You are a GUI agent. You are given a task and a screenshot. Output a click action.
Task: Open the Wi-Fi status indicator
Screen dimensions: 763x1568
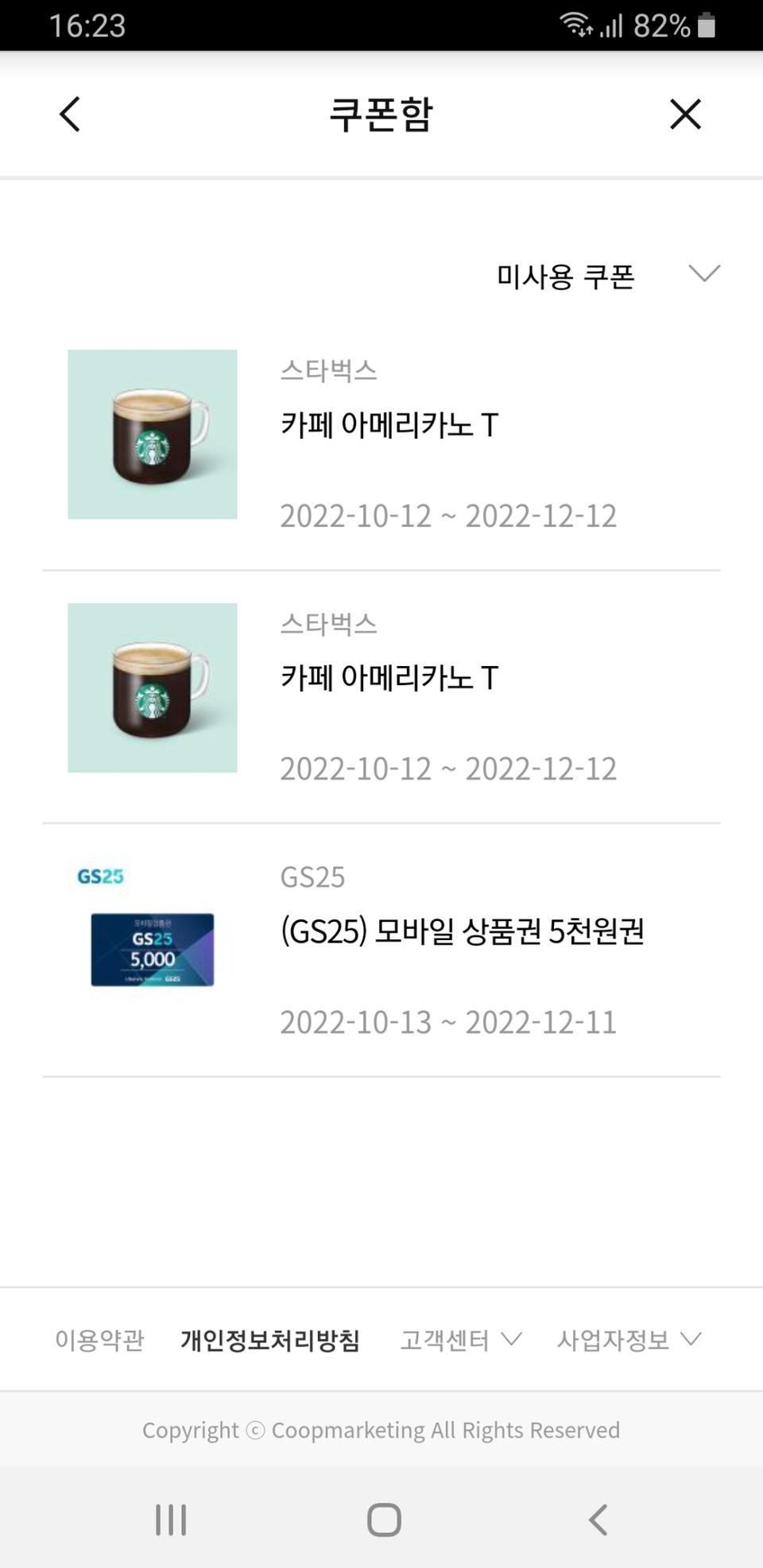pos(577,23)
